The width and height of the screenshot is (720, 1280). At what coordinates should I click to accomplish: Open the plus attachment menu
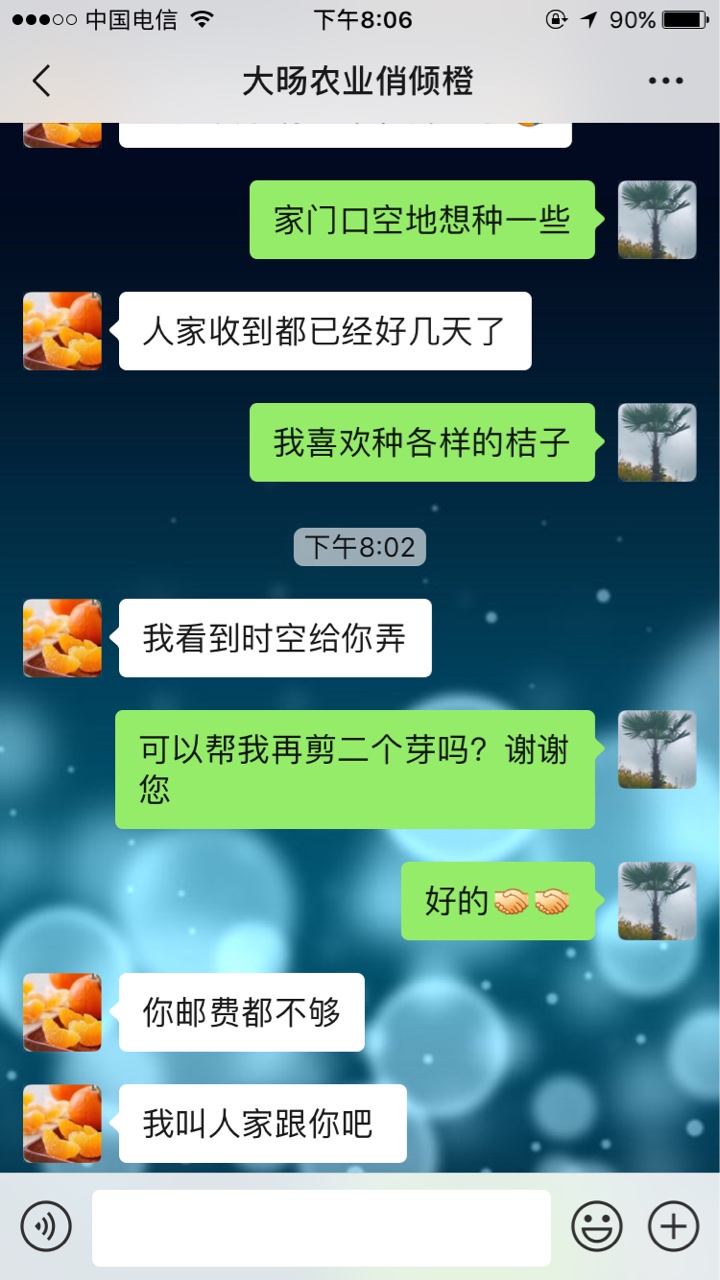coord(673,1226)
